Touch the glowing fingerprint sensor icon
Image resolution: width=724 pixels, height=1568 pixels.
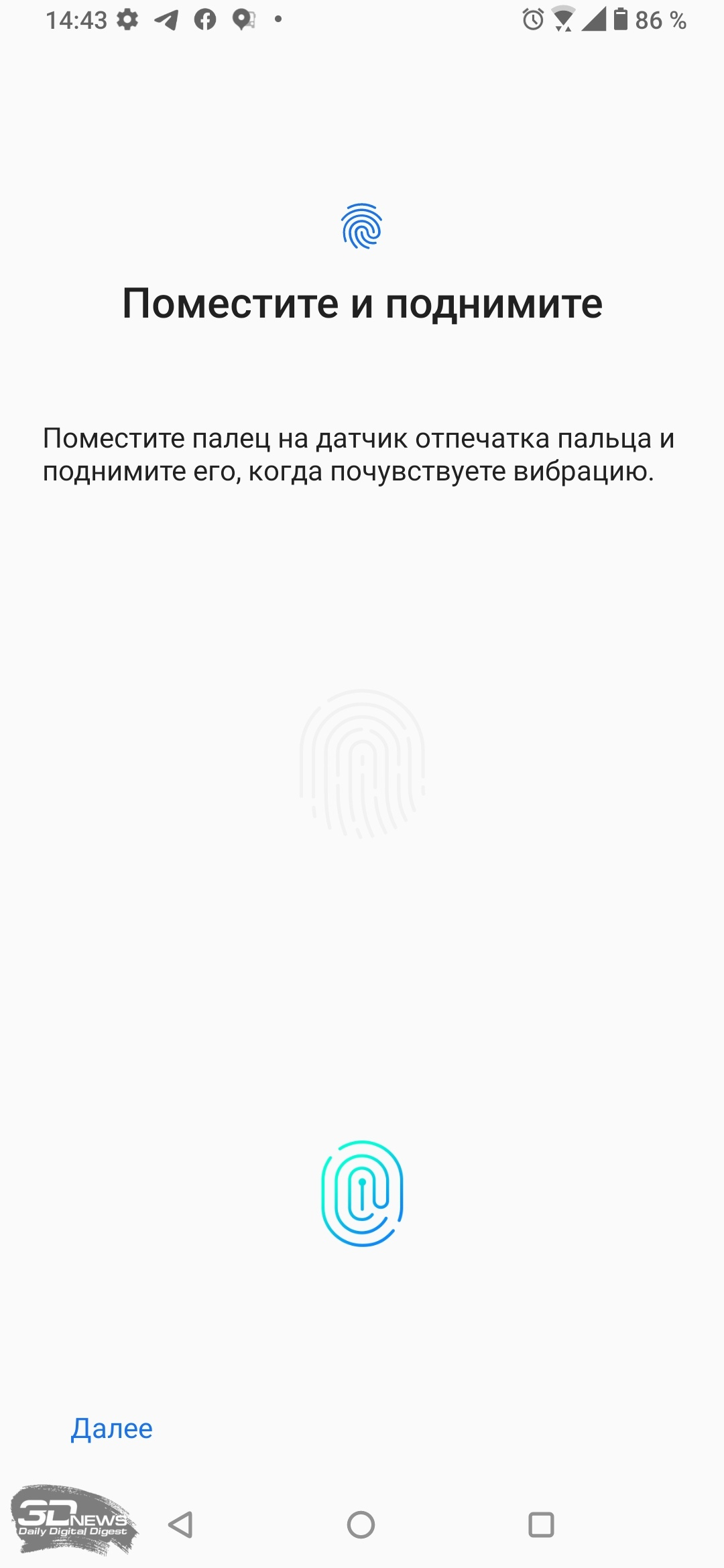(x=362, y=1193)
